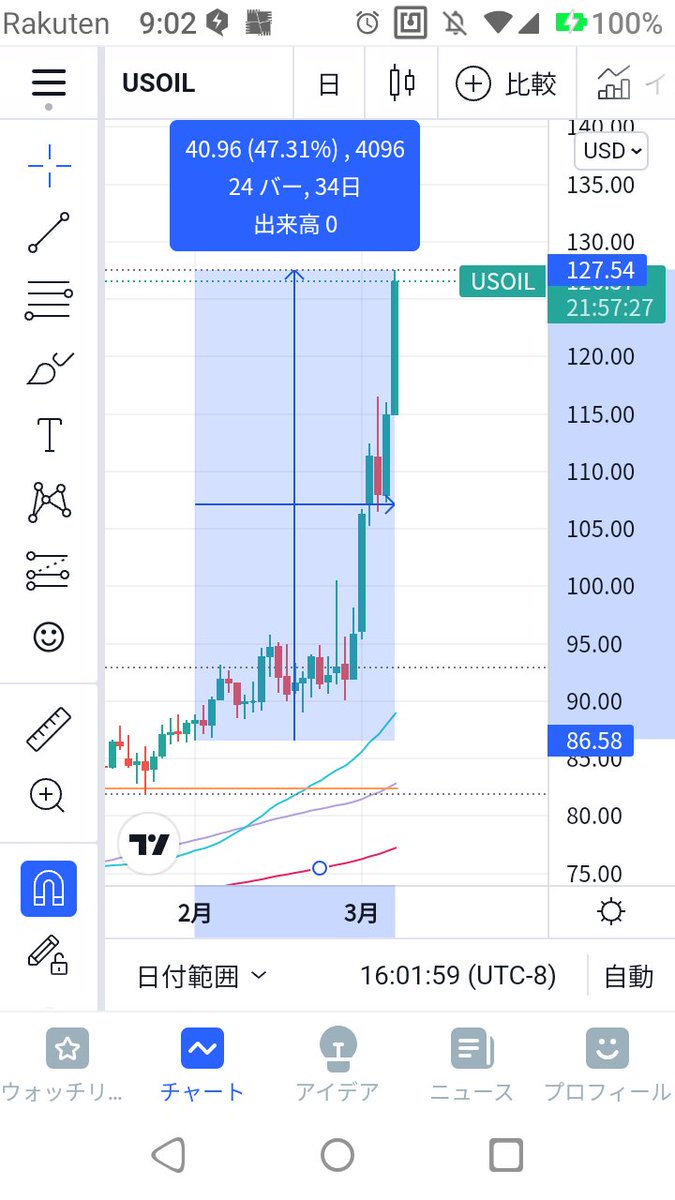Choose the trend line drawing tool

(49, 233)
